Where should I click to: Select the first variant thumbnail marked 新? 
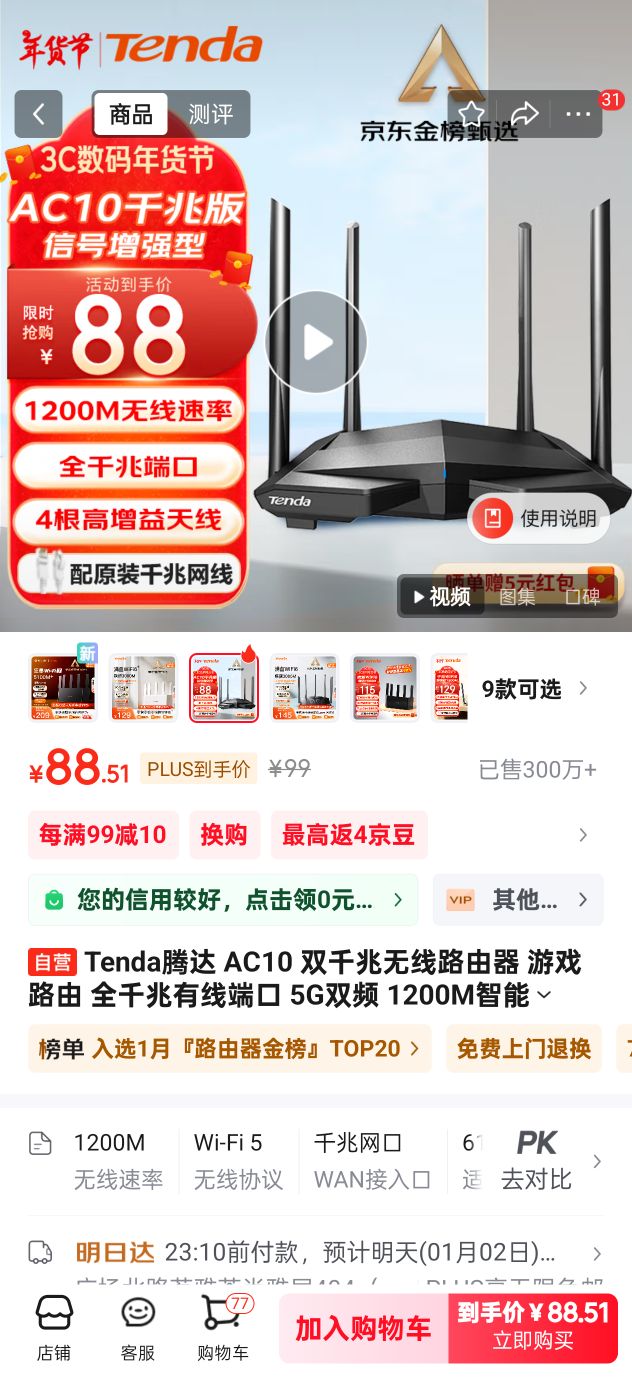pos(63,687)
